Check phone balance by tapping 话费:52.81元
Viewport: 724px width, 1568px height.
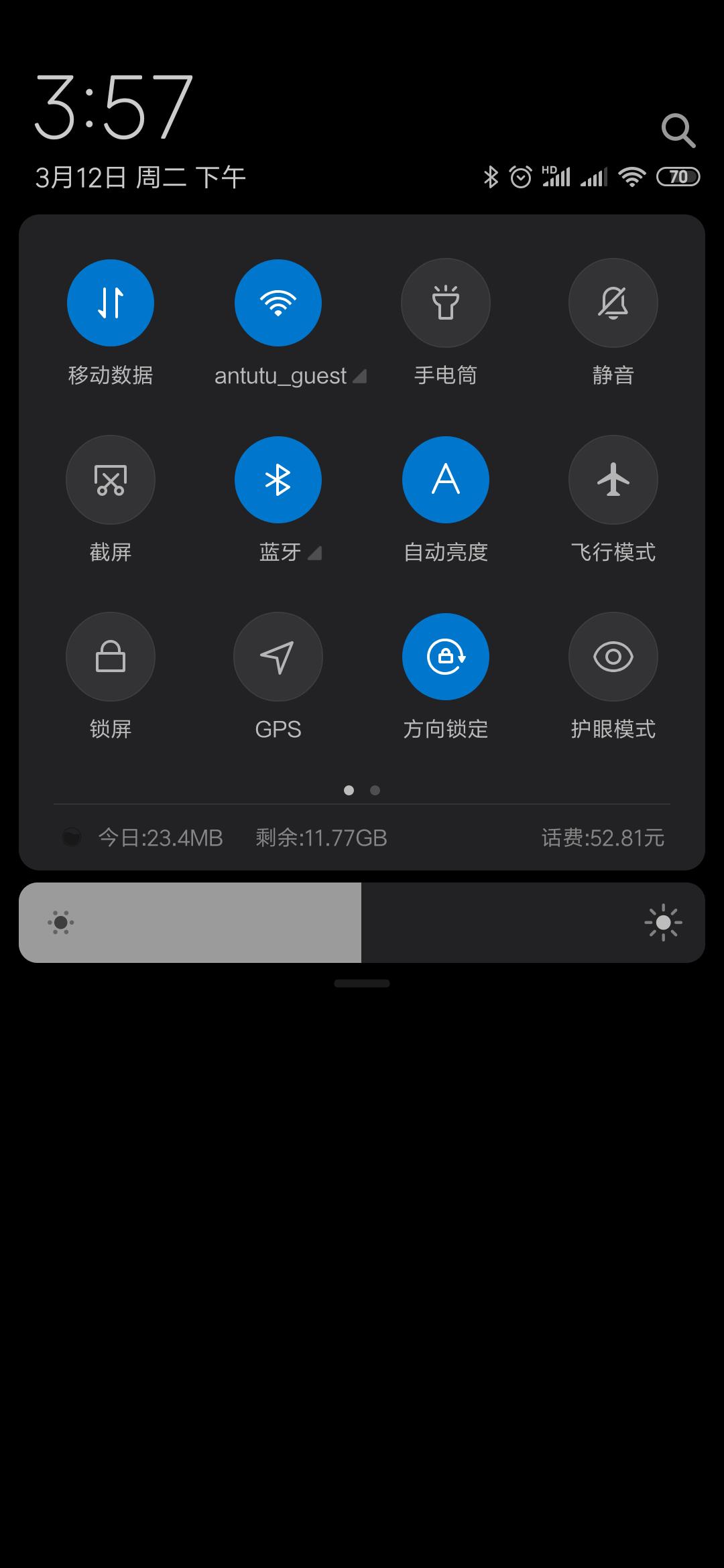601,838
